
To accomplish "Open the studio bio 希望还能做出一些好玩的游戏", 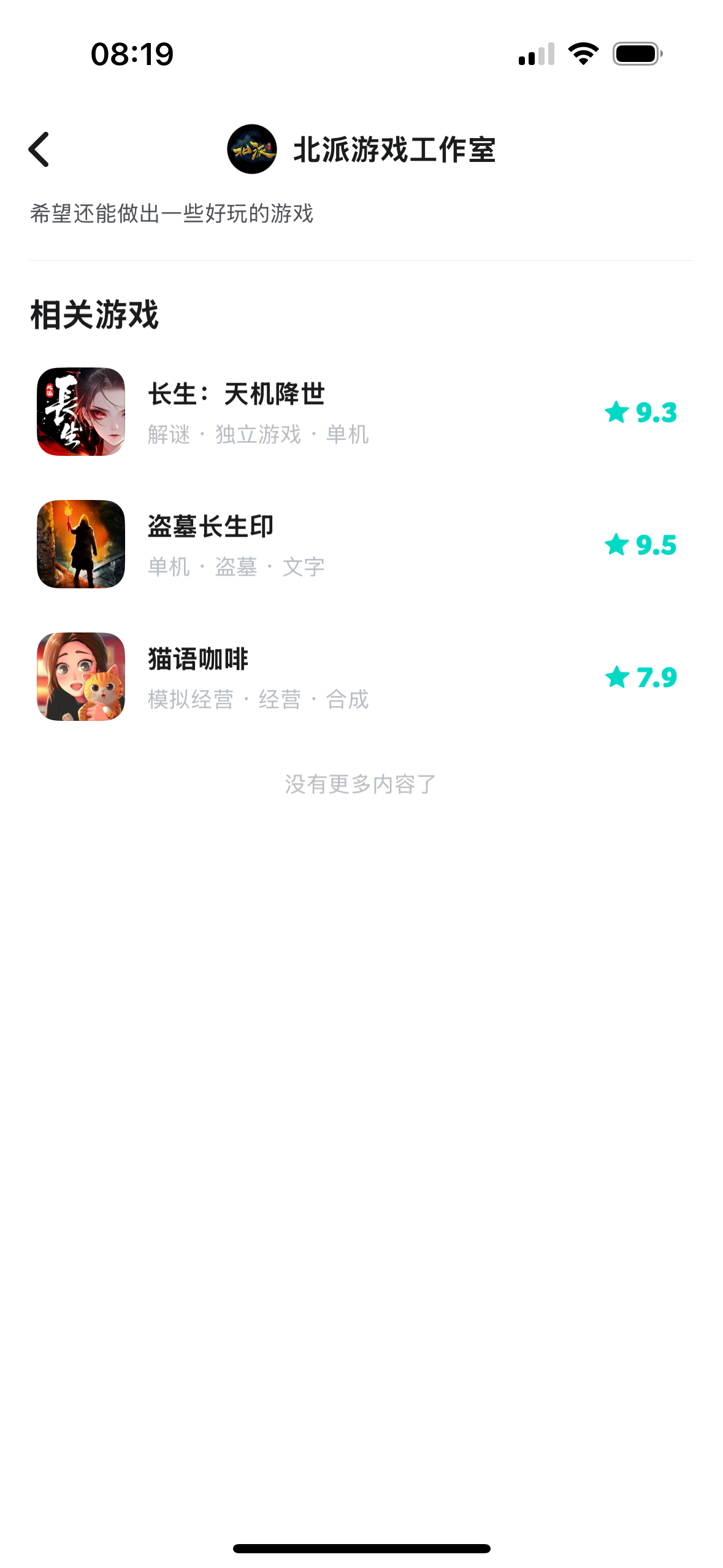I will (x=174, y=213).
